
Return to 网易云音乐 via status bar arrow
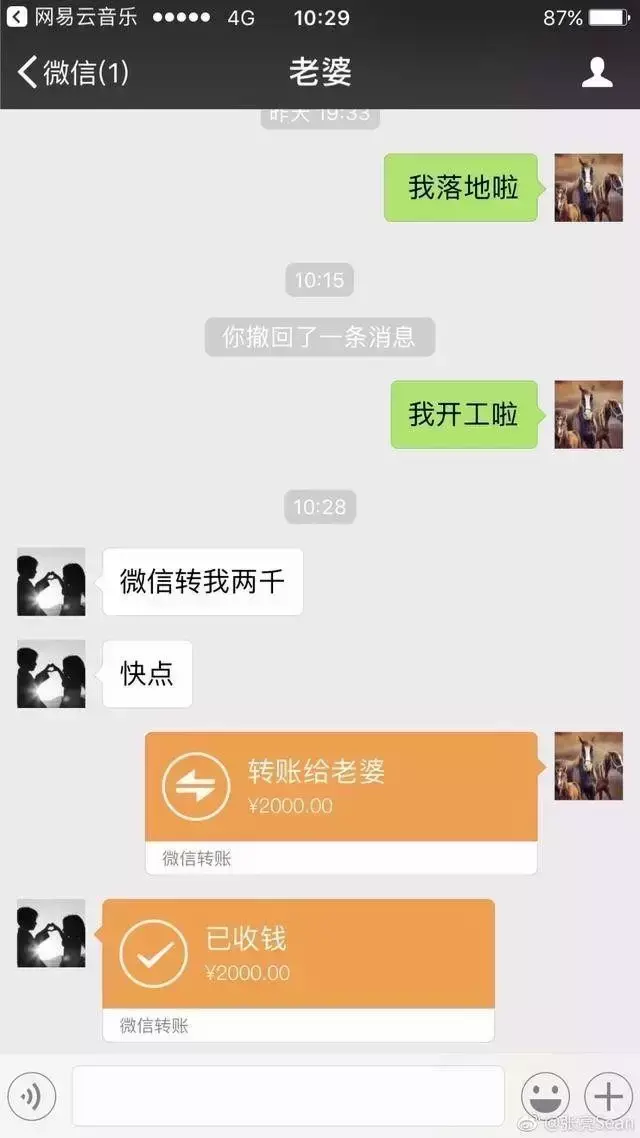coord(17,17)
